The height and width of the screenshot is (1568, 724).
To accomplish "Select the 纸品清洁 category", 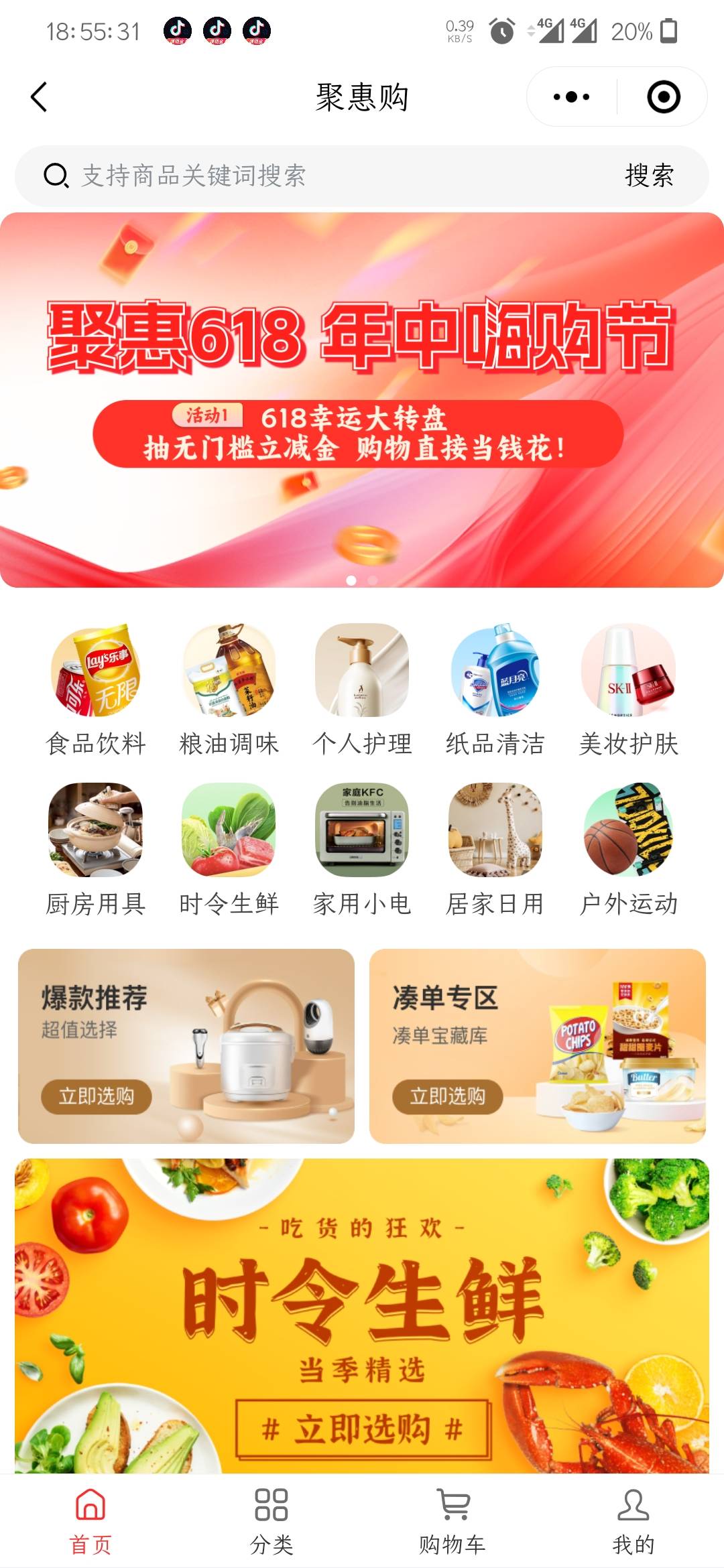I will 495,690.
